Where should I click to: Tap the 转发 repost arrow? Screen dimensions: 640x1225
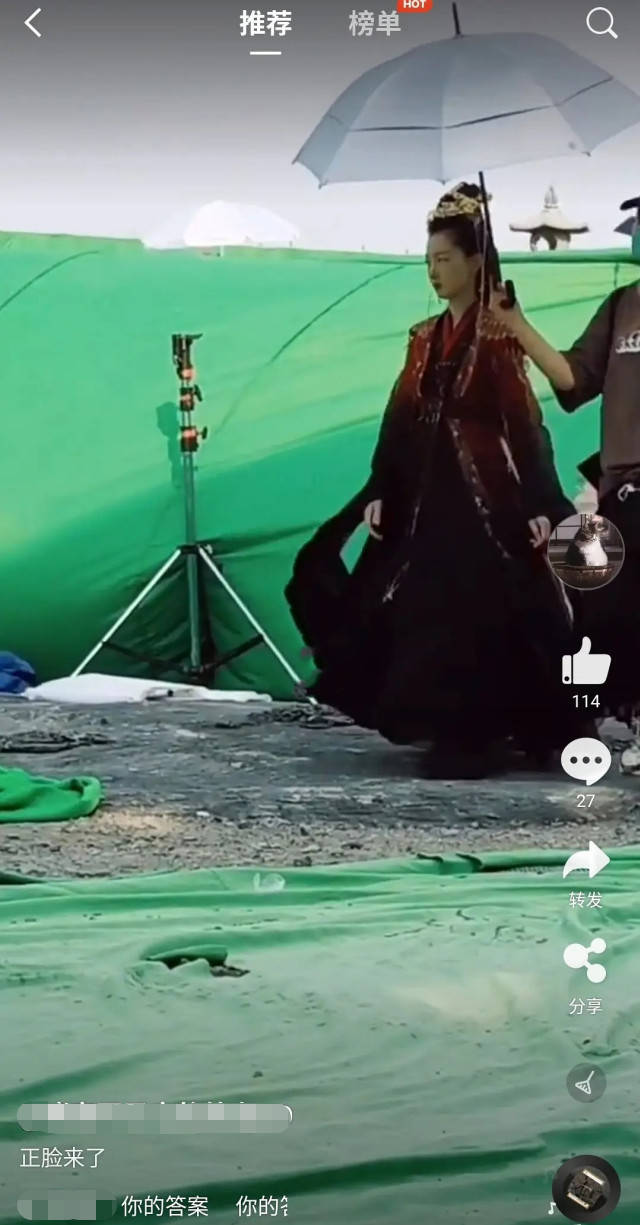click(586, 861)
